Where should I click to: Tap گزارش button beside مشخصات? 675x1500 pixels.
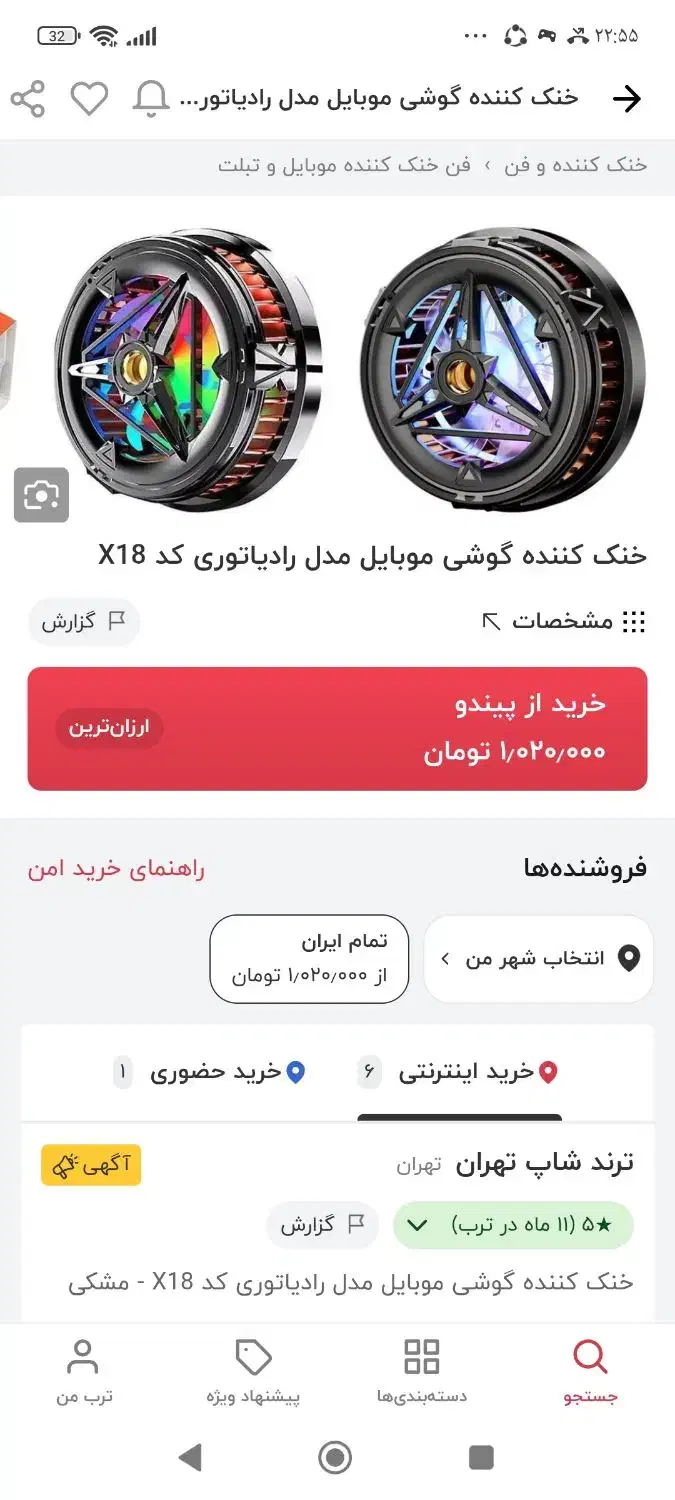click(84, 622)
